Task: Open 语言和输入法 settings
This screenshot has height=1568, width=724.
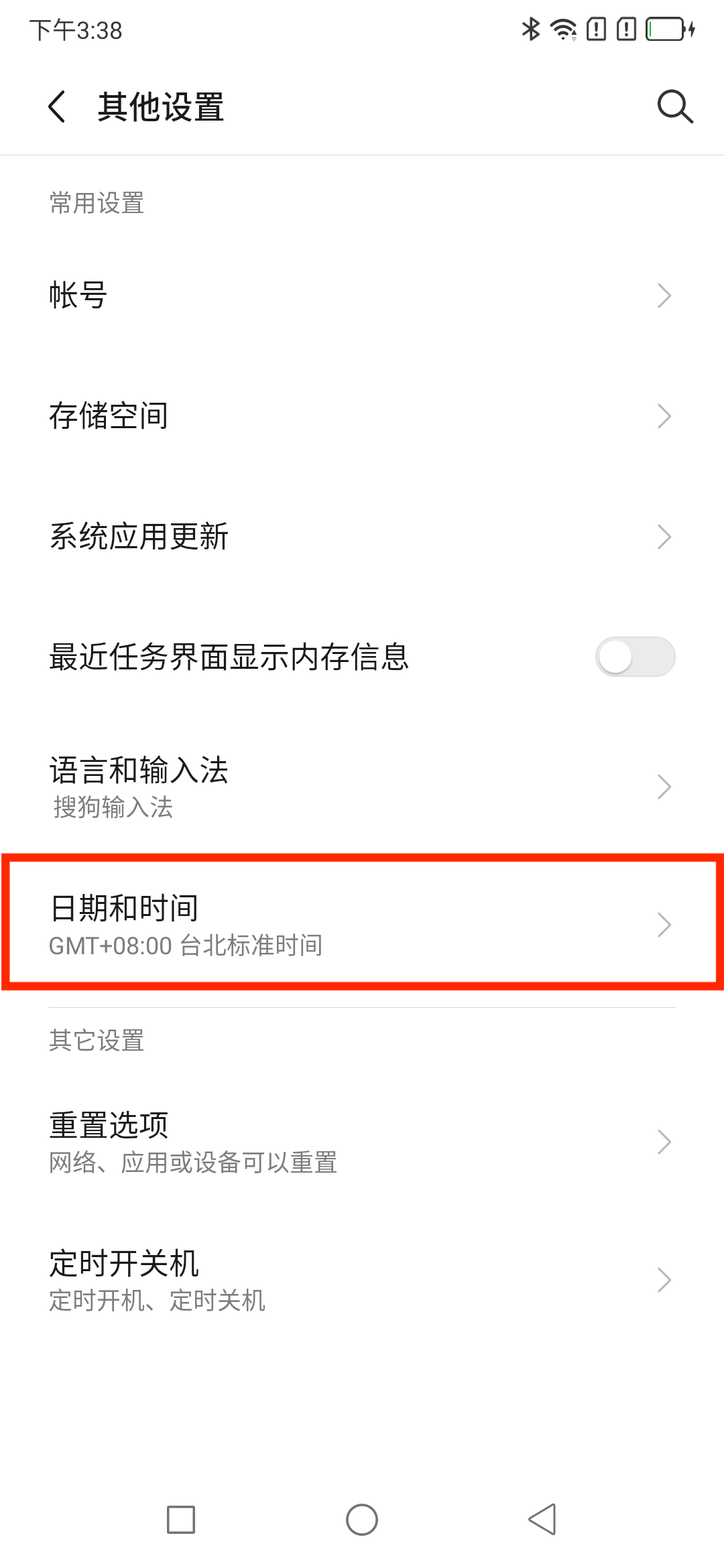Action: tap(362, 784)
